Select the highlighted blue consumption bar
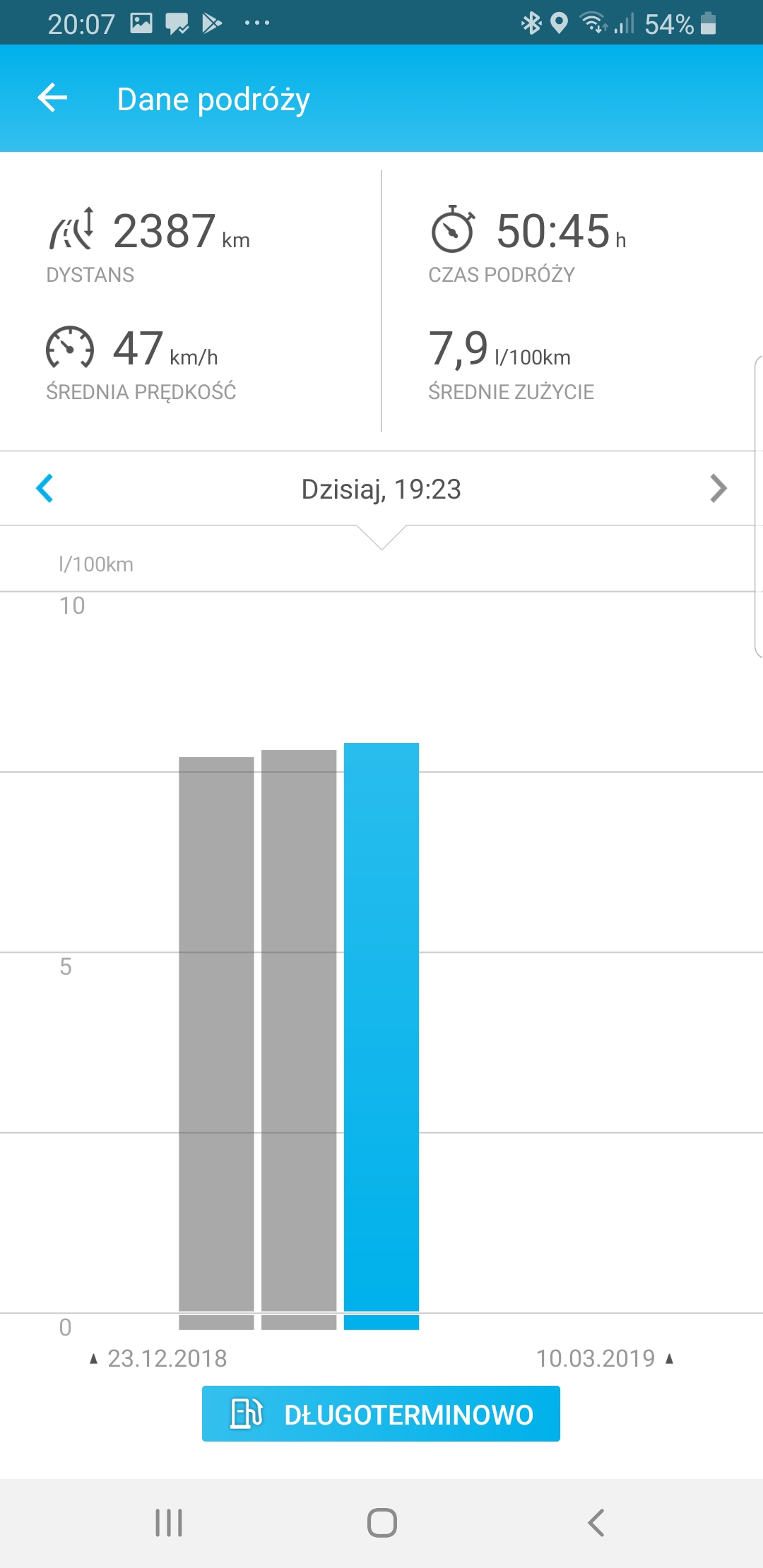The height and width of the screenshot is (1568, 763). [x=381, y=1031]
